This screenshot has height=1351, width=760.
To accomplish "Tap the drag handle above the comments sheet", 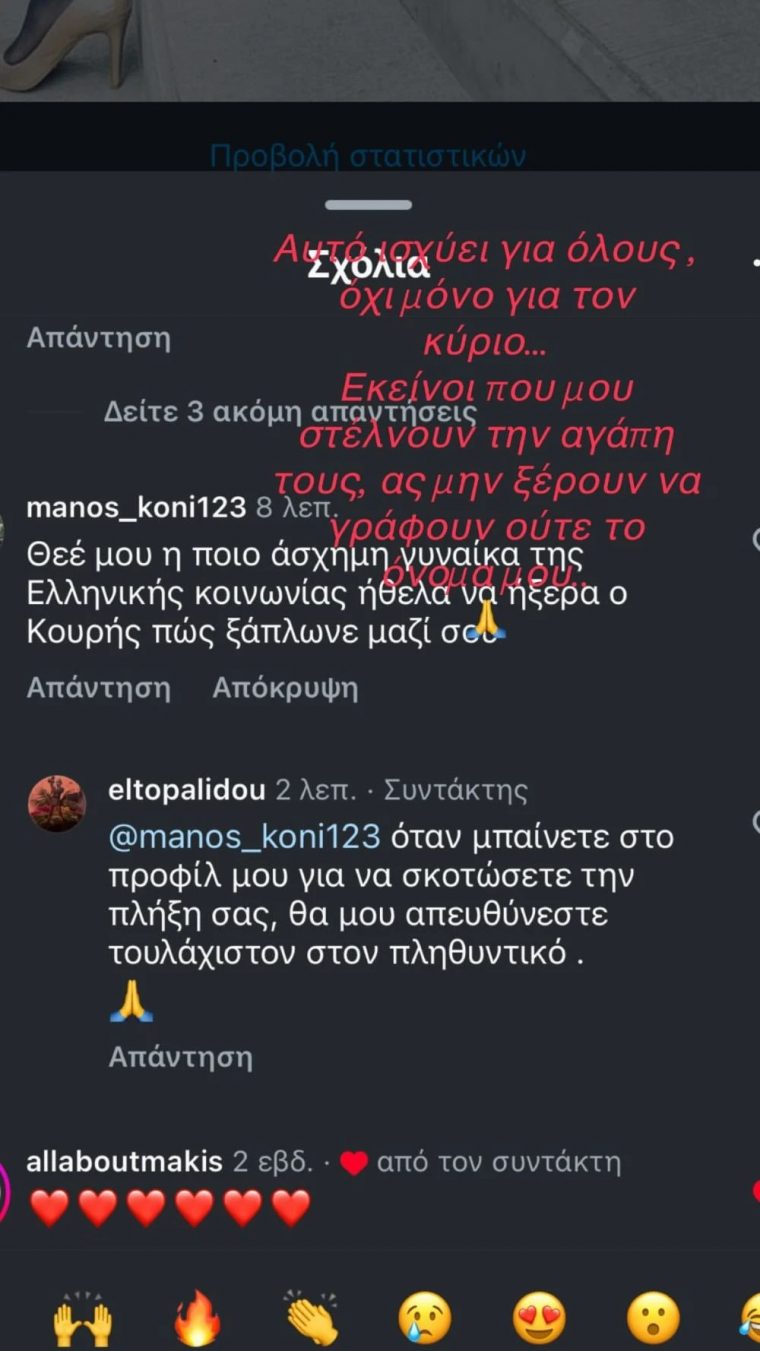I will [370, 204].
